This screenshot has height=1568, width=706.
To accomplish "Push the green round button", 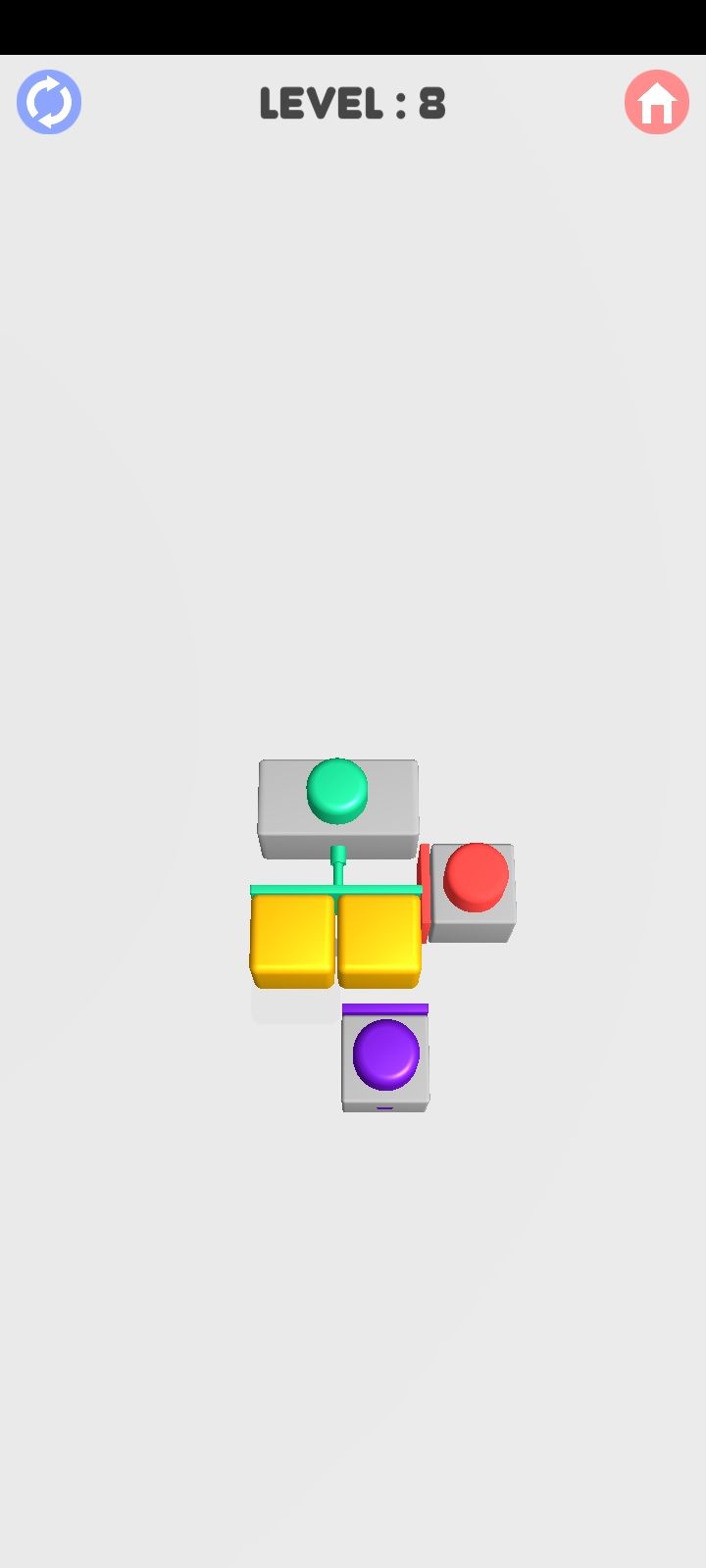I will click(x=337, y=789).
